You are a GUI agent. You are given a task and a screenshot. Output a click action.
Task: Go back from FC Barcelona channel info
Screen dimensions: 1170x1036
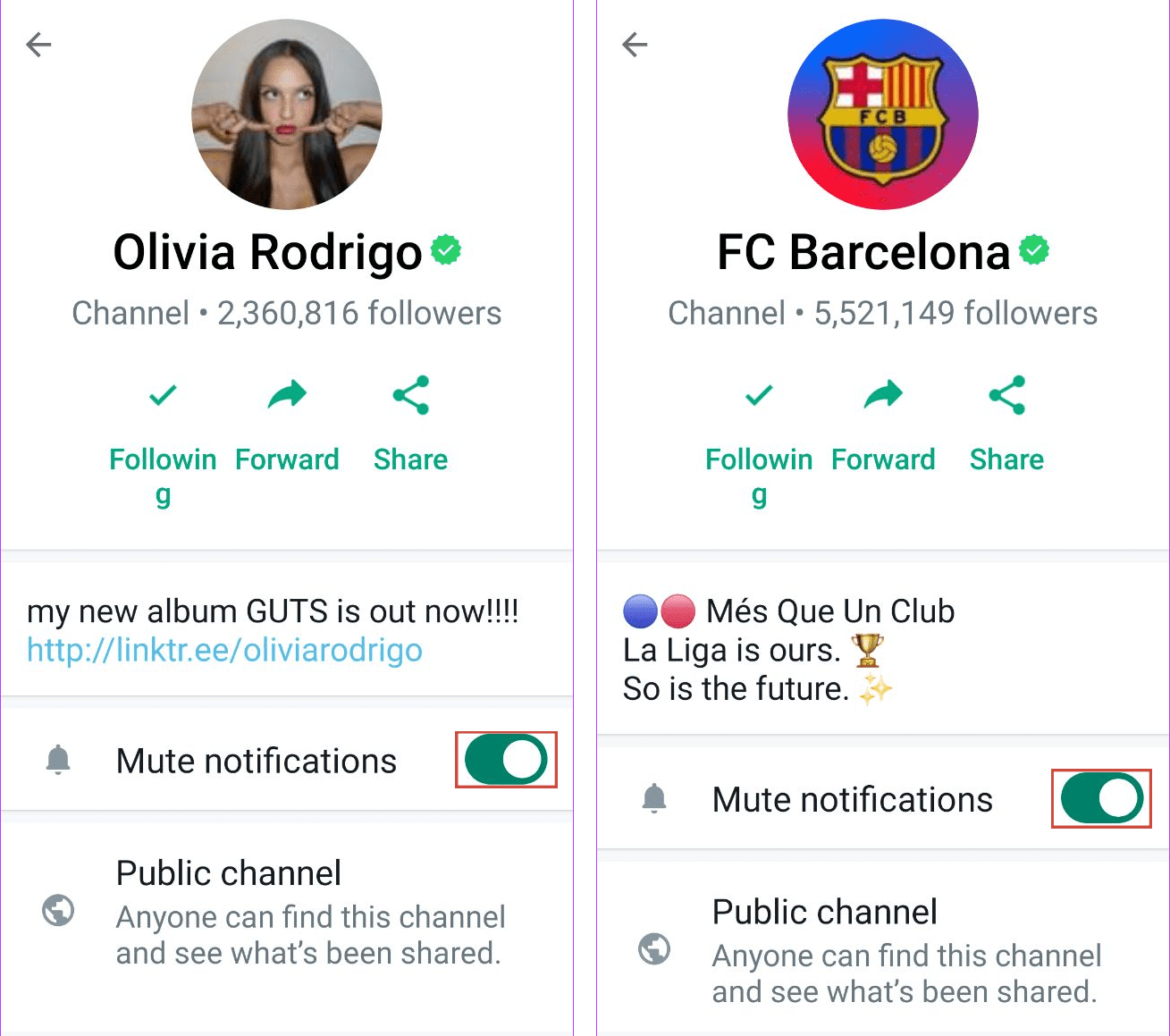pos(635,44)
